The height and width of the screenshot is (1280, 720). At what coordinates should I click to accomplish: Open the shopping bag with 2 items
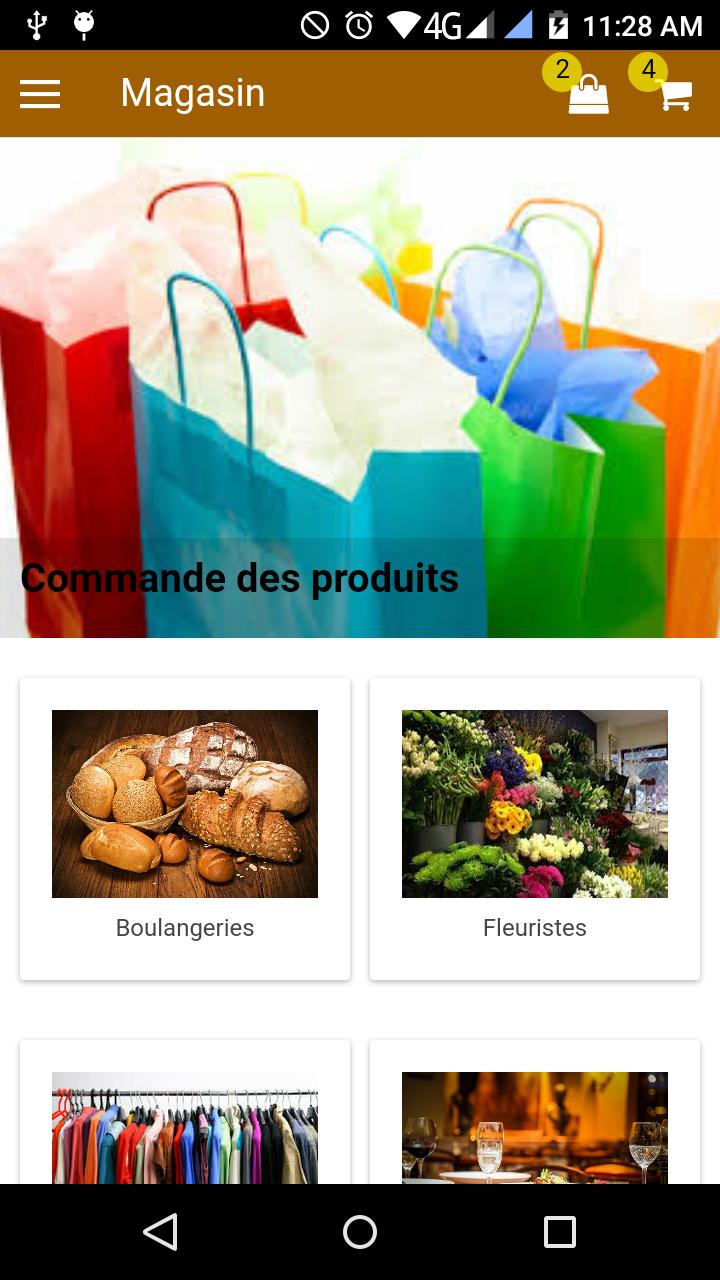[x=588, y=94]
